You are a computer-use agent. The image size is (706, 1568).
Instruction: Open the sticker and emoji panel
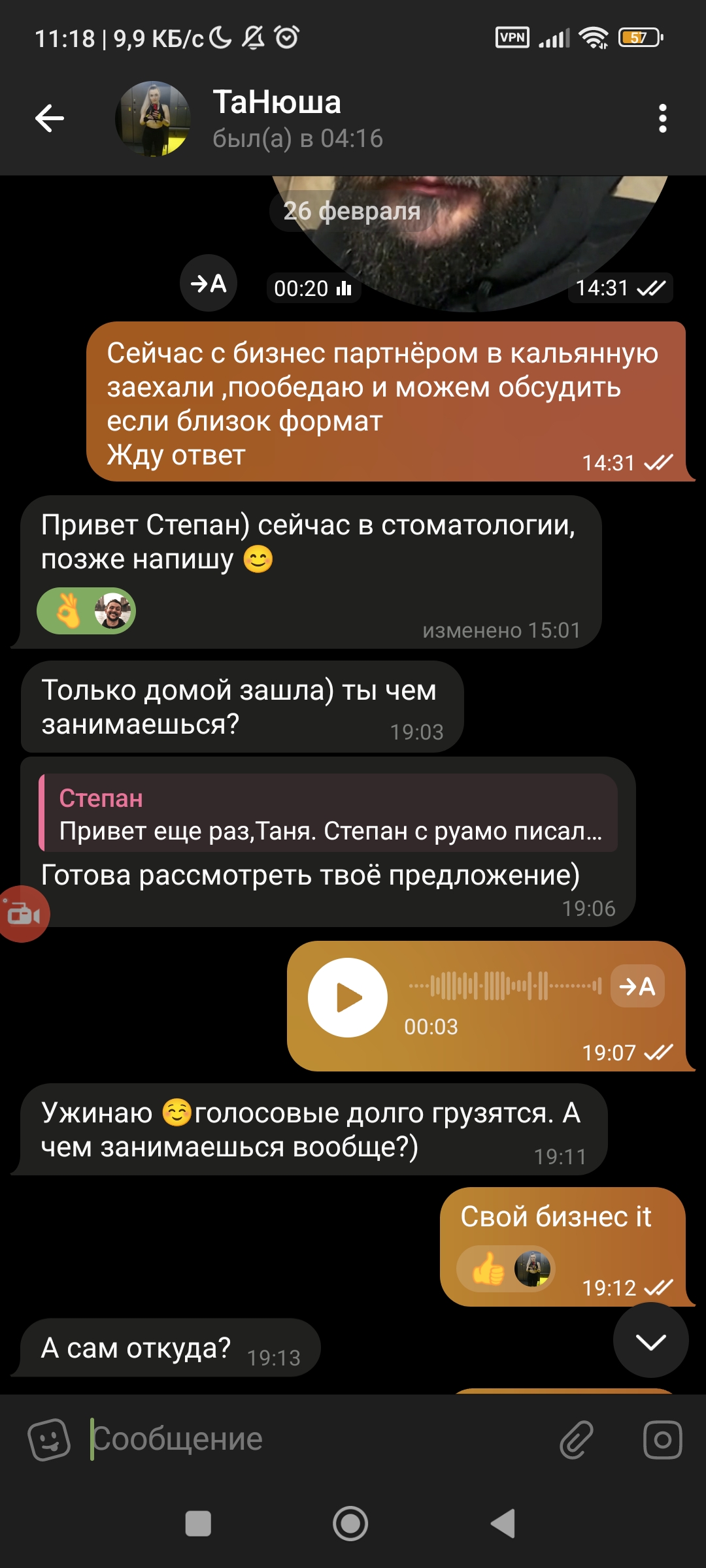(x=49, y=1439)
